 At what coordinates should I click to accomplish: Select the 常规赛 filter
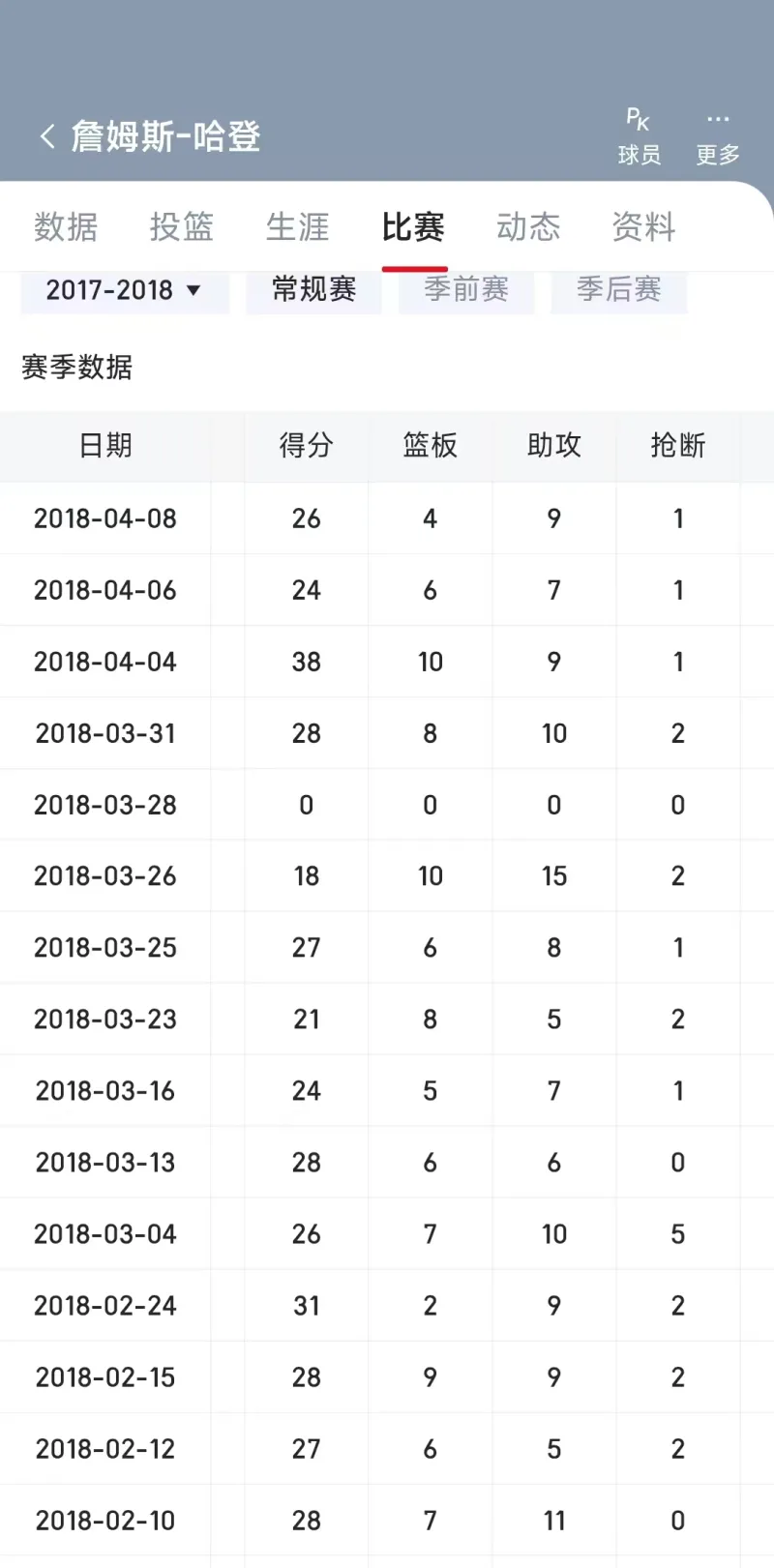click(x=313, y=290)
